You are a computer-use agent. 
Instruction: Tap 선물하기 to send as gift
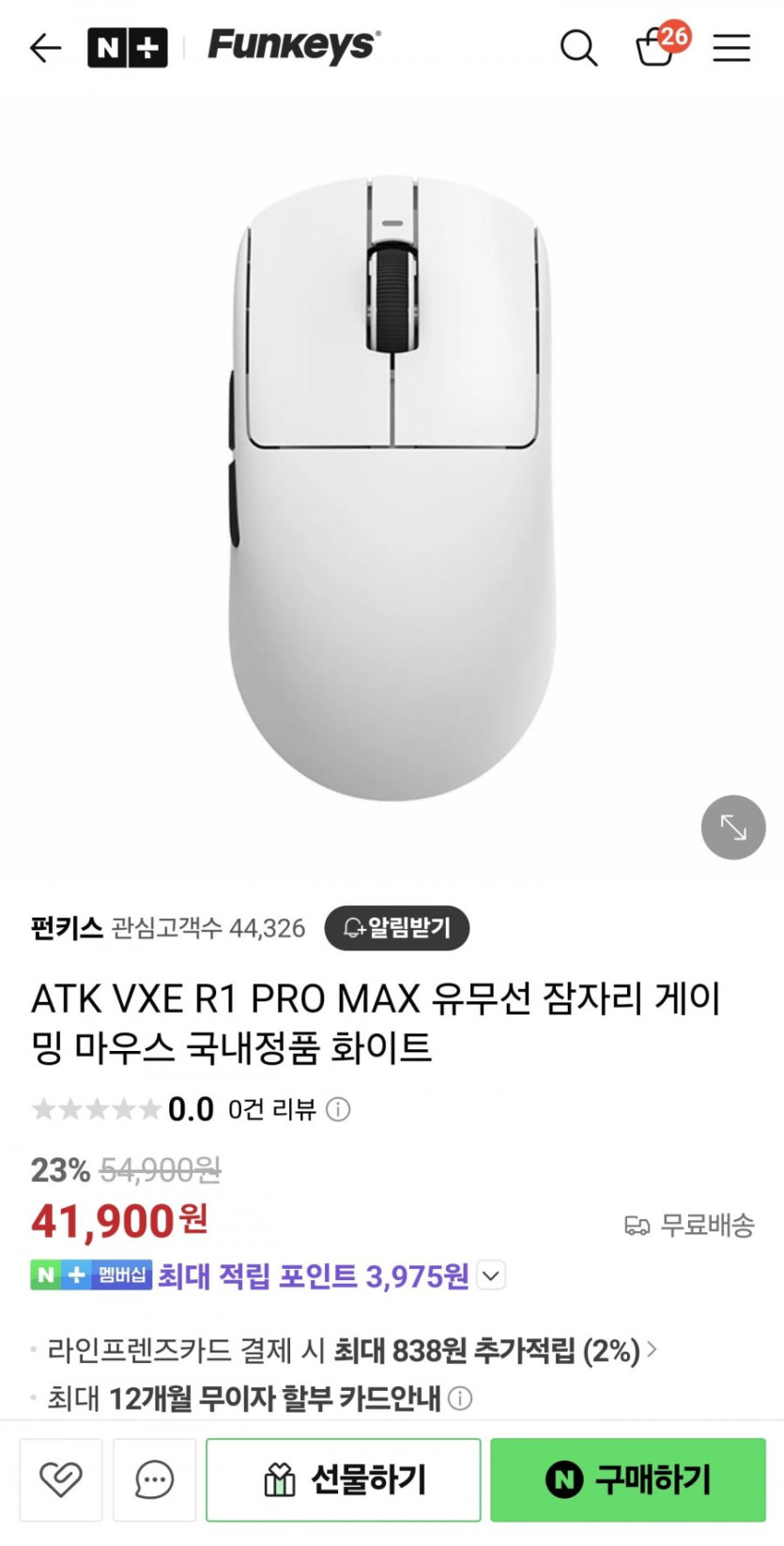click(x=344, y=1479)
